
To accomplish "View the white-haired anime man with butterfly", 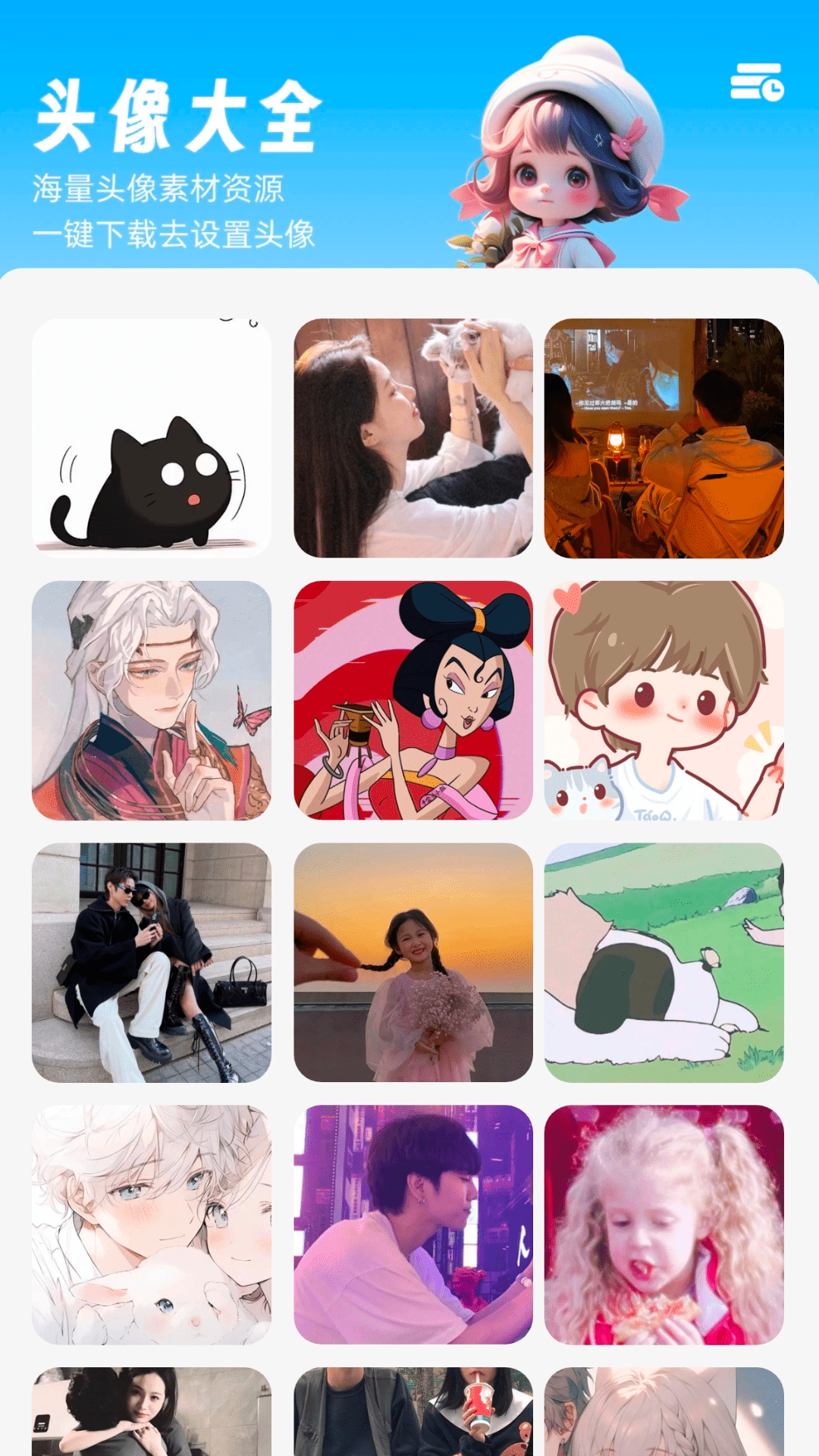I will tap(152, 701).
